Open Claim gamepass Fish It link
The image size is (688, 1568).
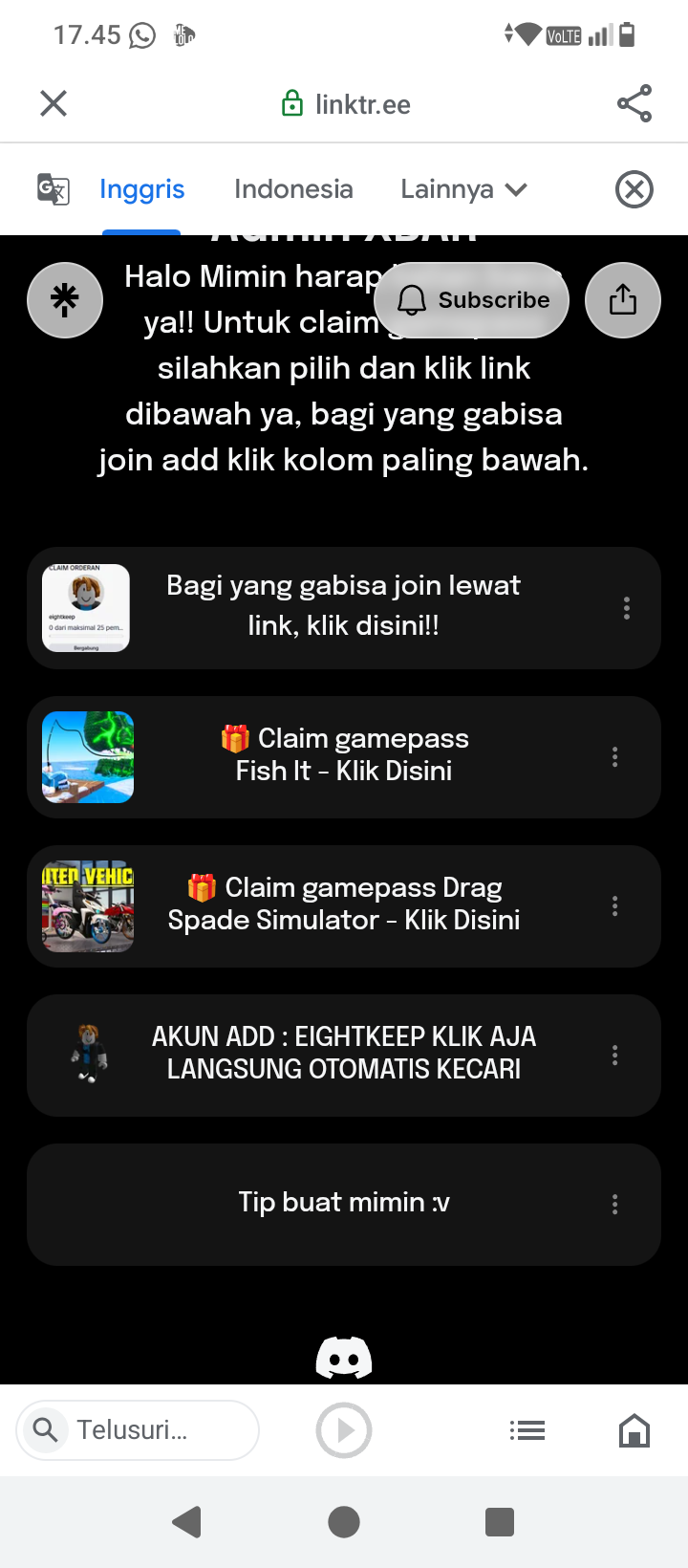pos(343,755)
